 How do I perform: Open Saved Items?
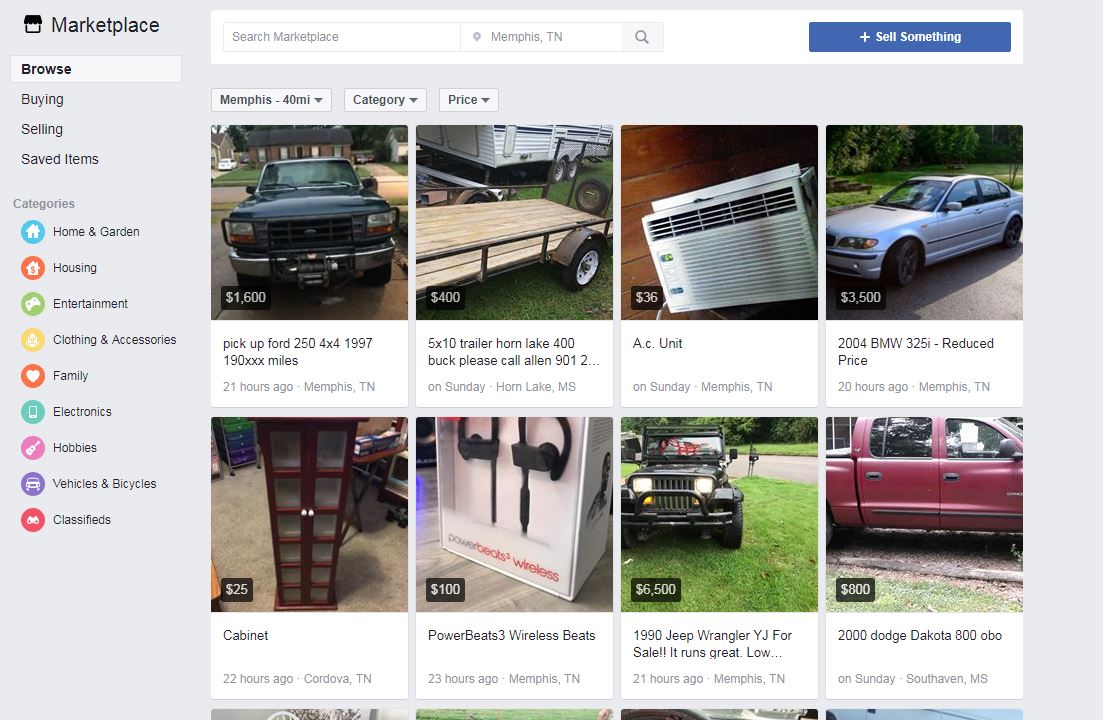point(60,159)
